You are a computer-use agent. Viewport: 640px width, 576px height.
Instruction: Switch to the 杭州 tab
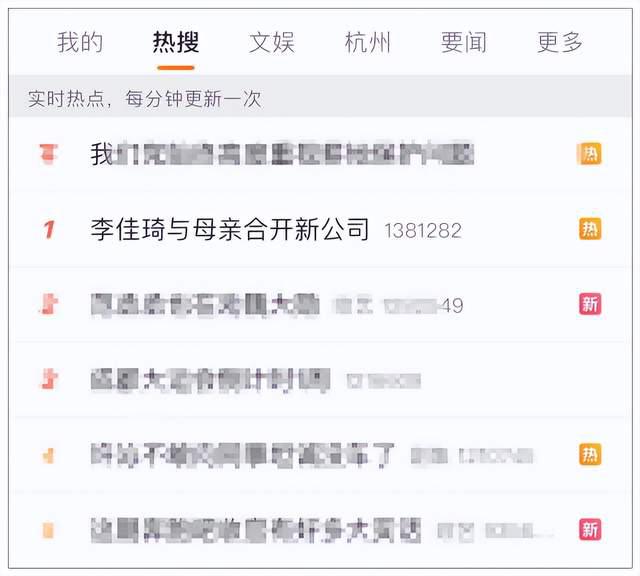click(368, 42)
